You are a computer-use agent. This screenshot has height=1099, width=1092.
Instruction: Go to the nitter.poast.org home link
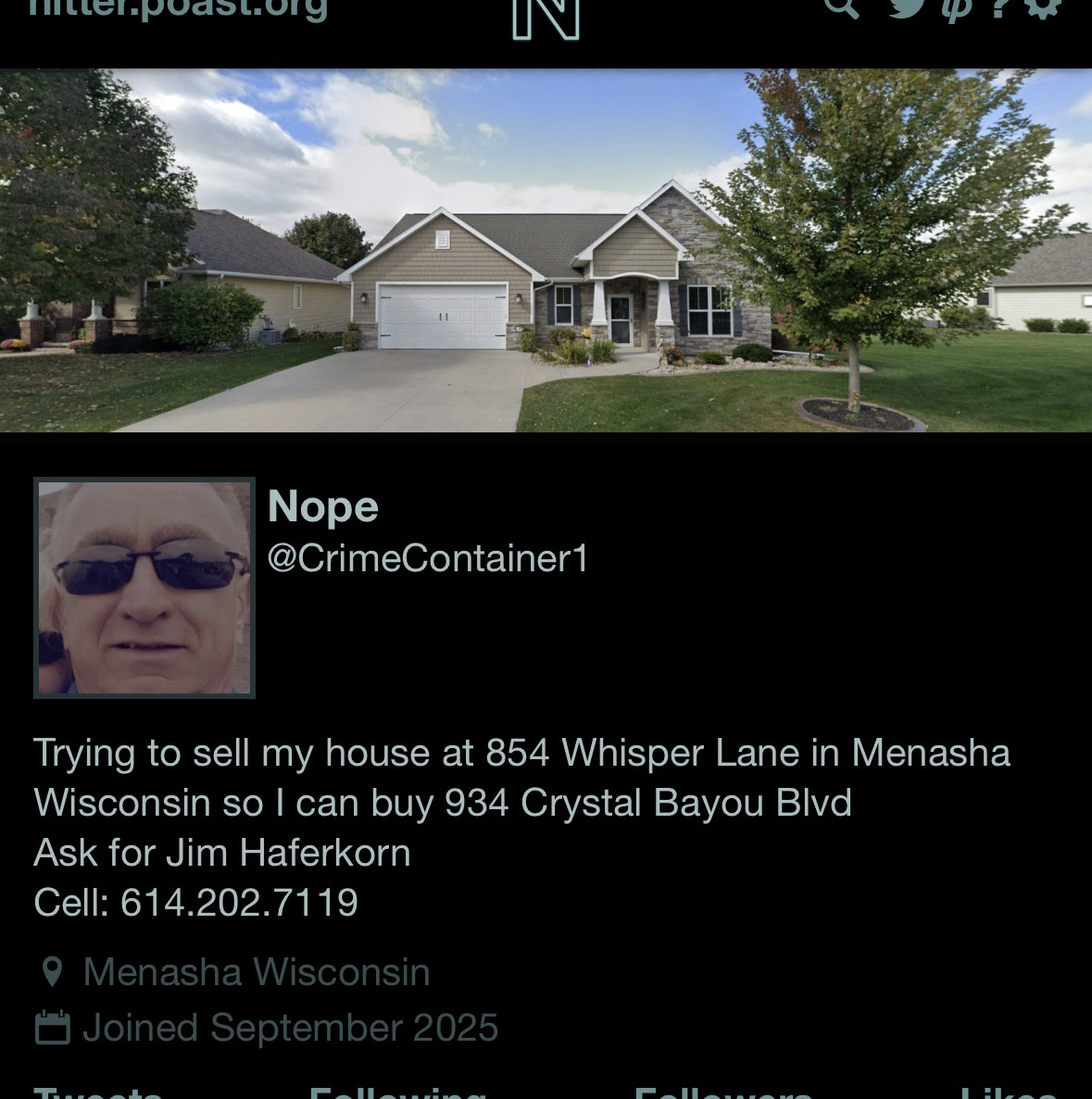(x=178, y=9)
